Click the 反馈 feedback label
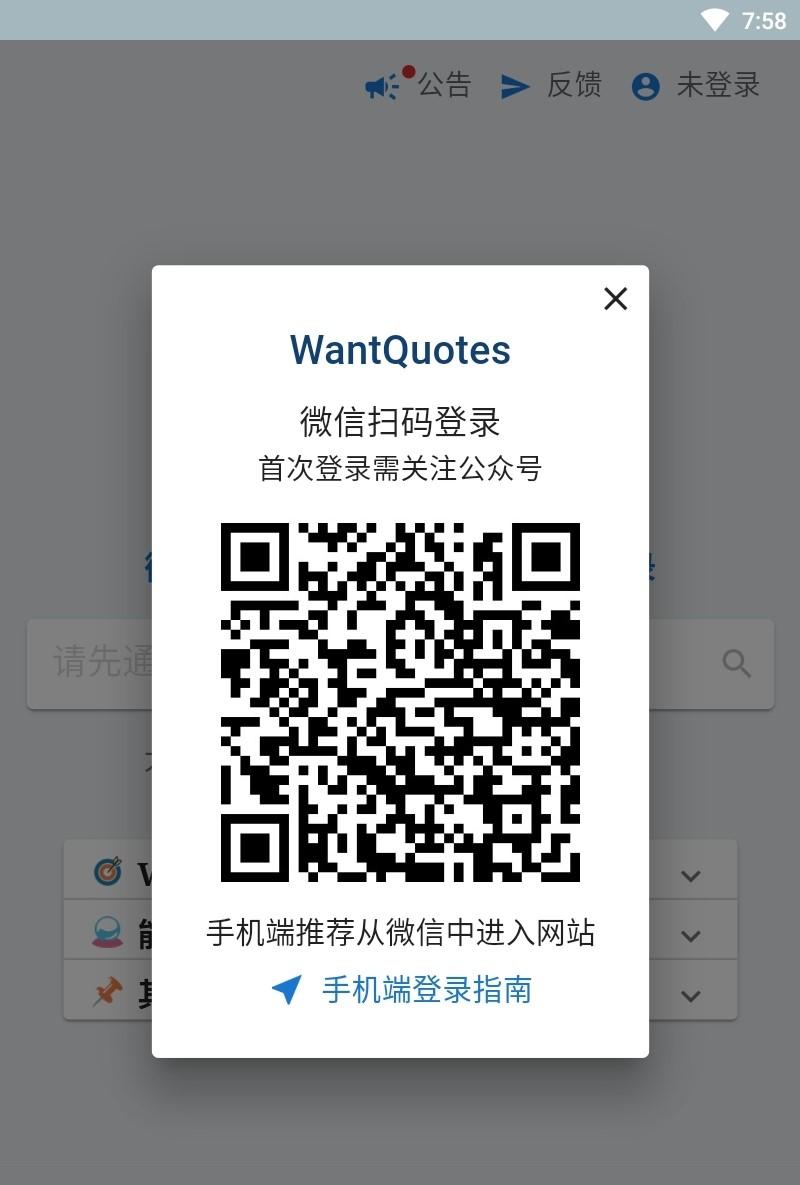This screenshot has height=1185, width=800. 572,85
